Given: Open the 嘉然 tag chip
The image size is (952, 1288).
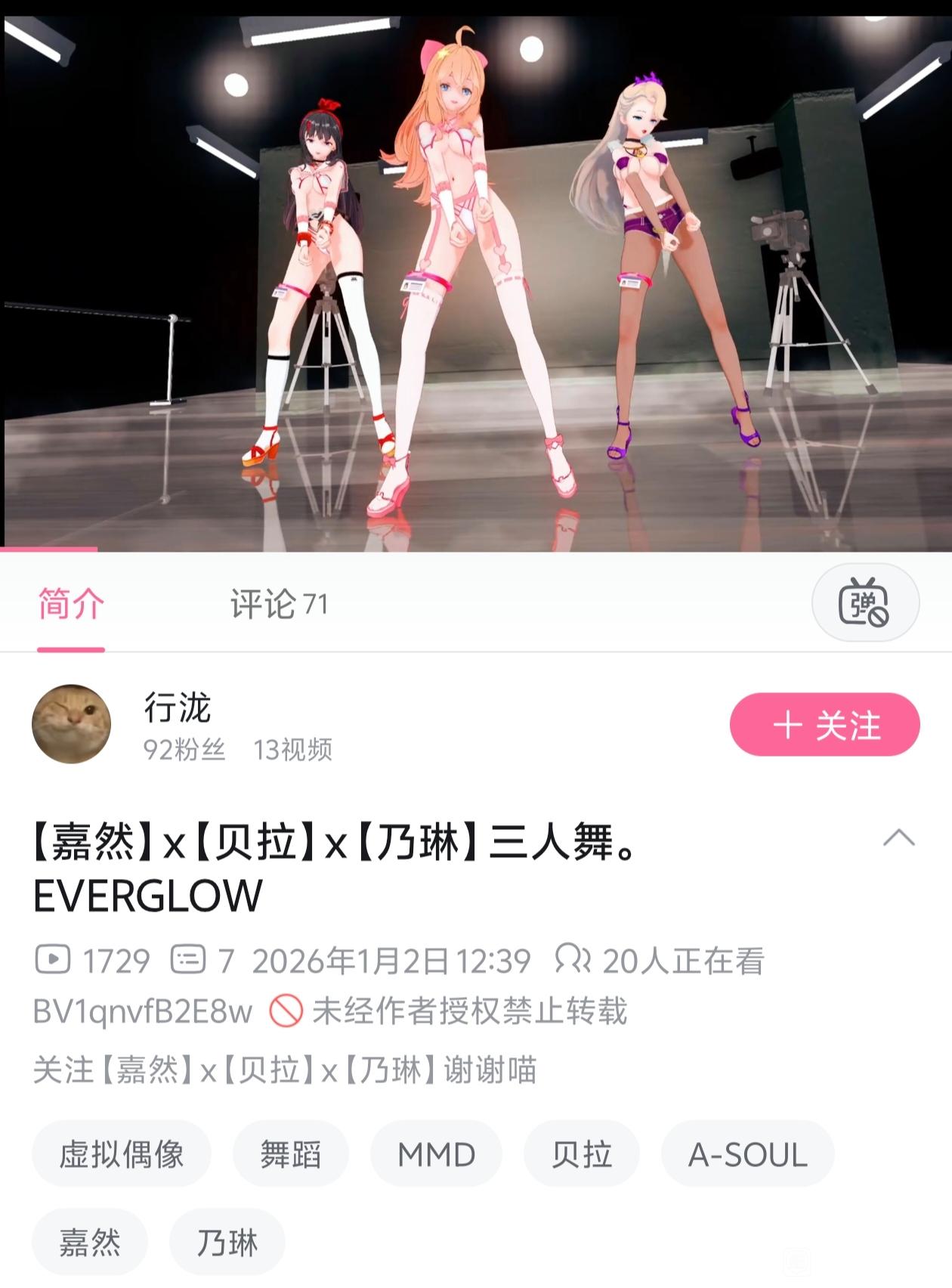Looking at the screenshot, I should click(90, 1242).
